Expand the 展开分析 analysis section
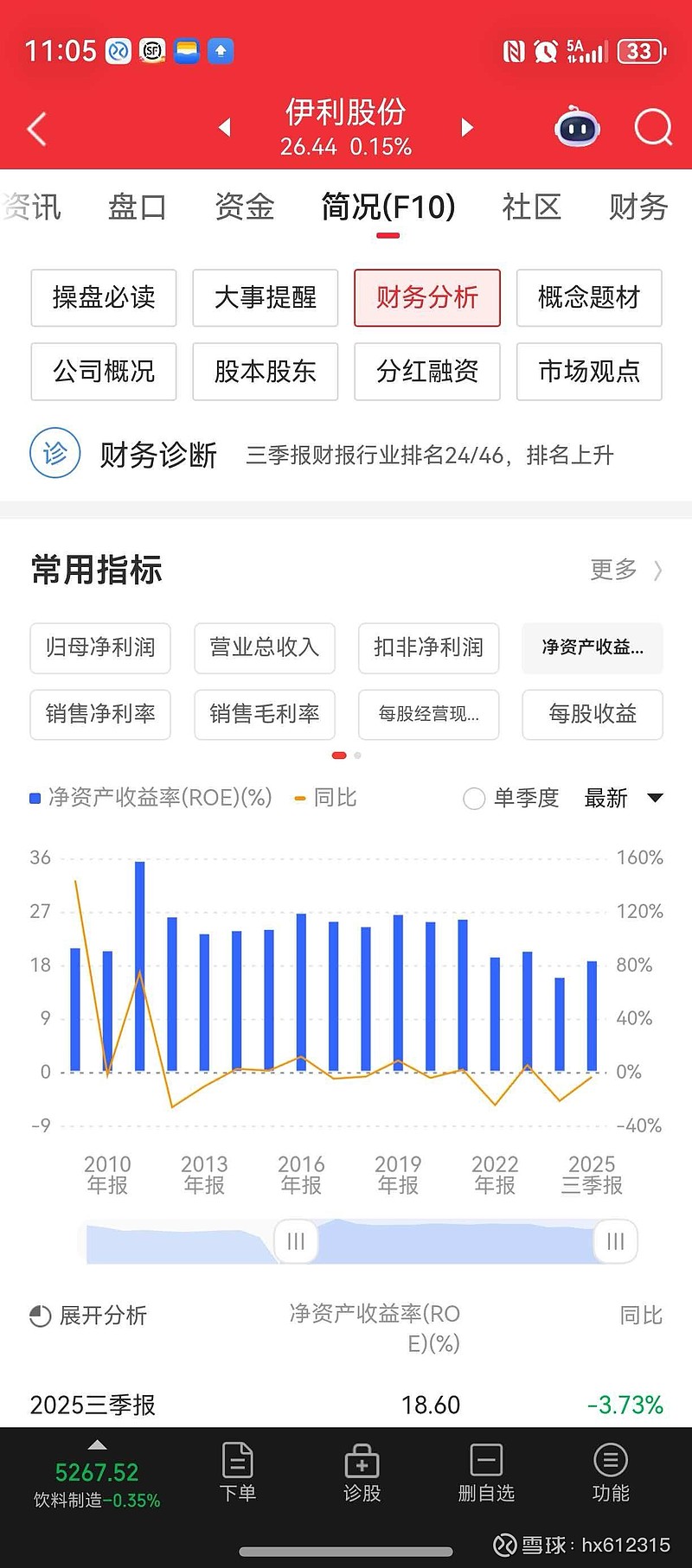 [x=106, y=1315]
